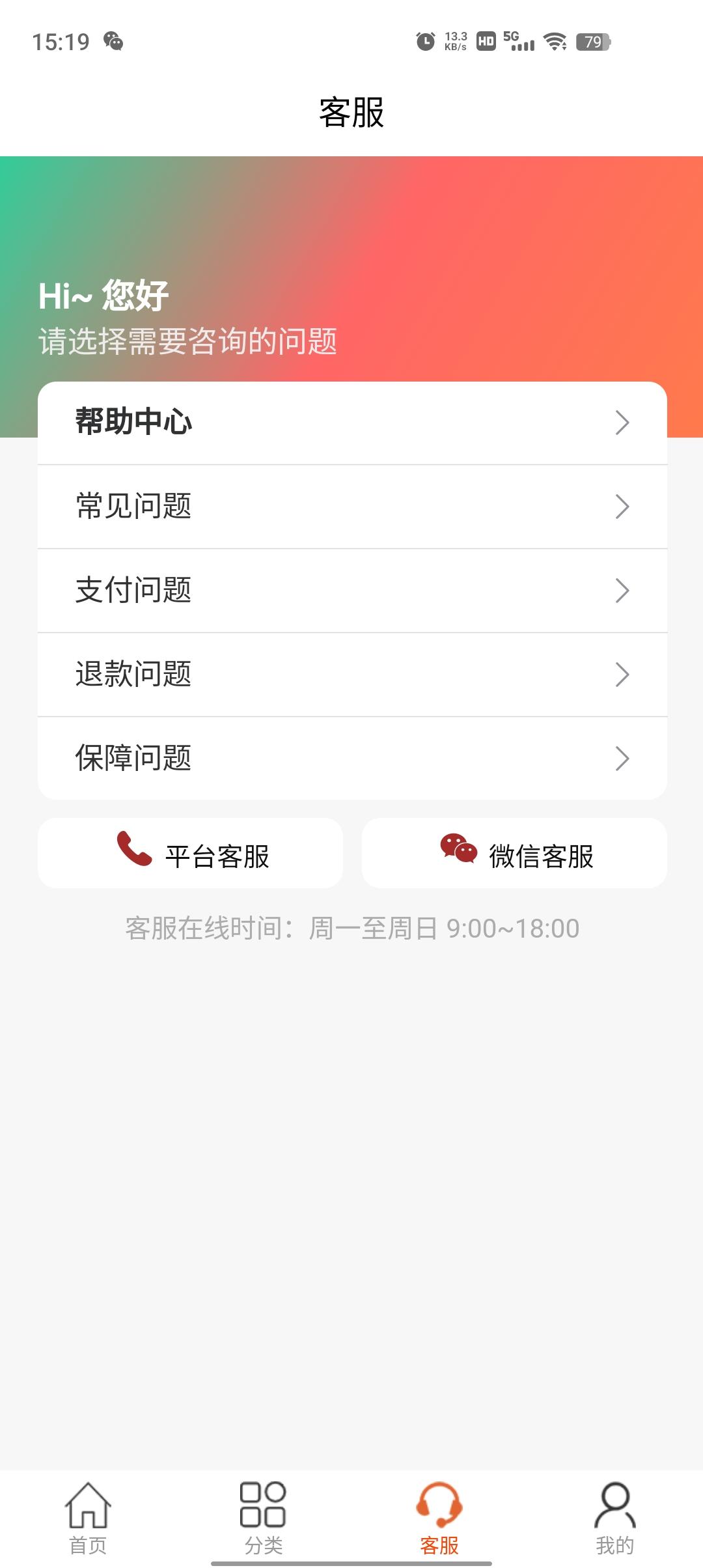
Task: Call 平台客服 by phone
Action: [x=191, y=854]
